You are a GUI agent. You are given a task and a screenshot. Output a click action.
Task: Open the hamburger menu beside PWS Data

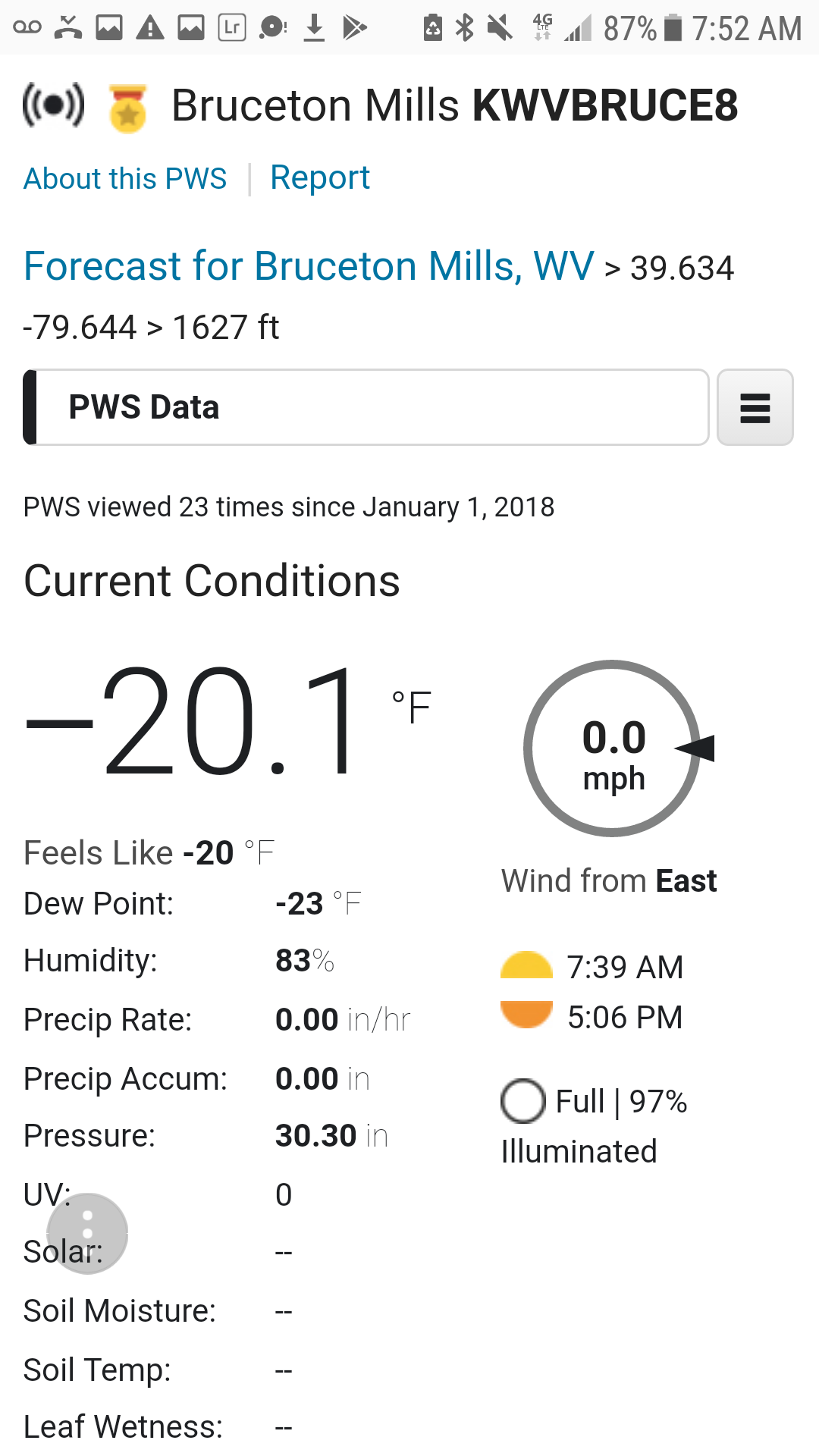pyautogui.click(x=755, y=407)
